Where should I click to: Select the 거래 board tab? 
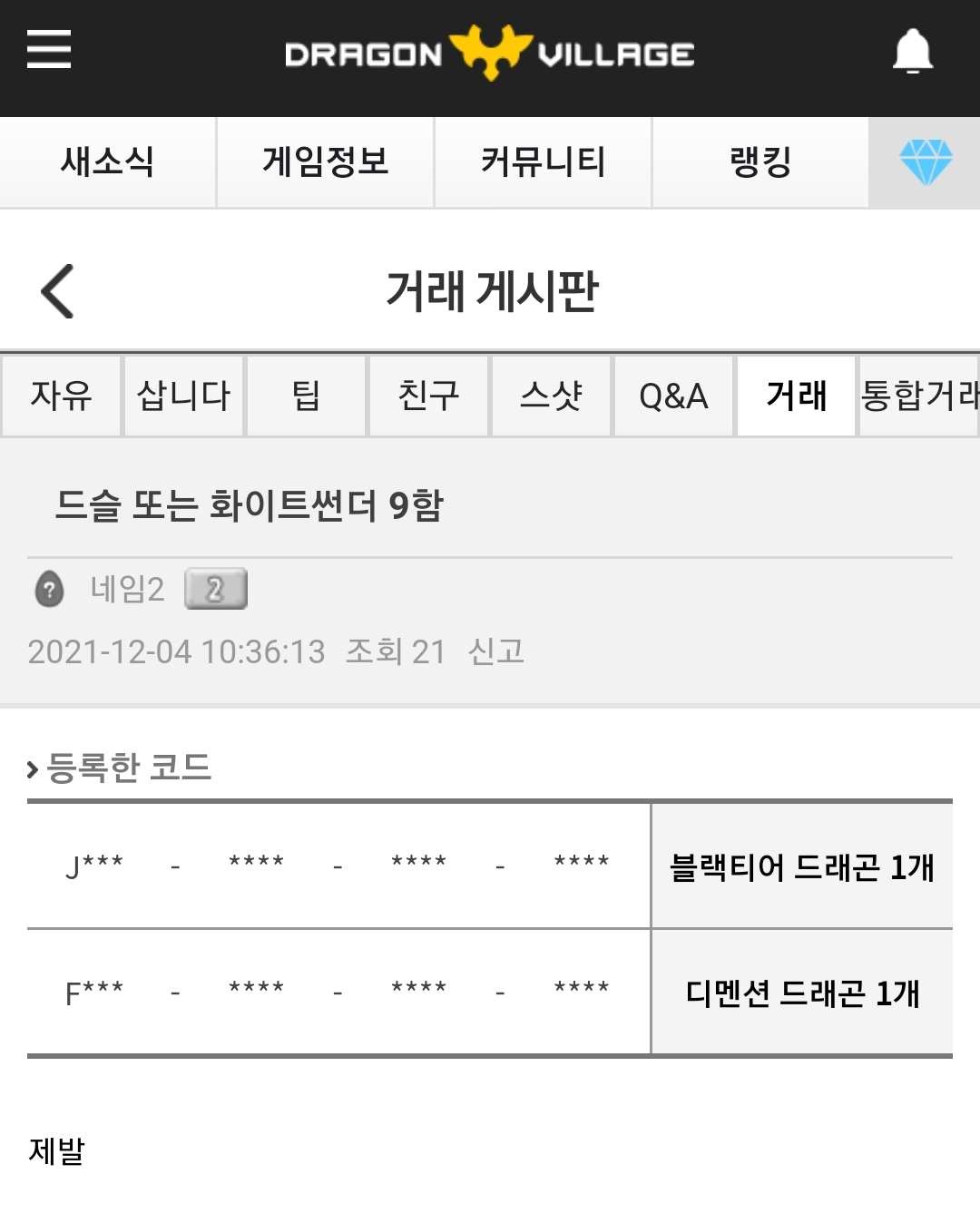(x=796, y=396)
